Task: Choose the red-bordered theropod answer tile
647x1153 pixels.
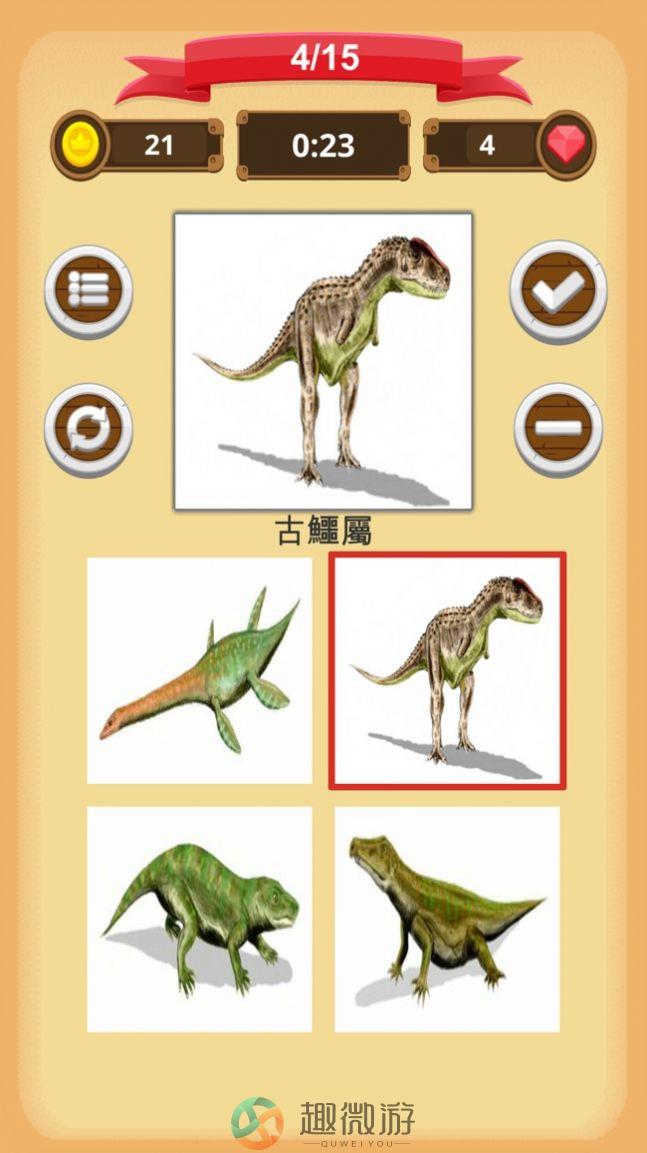Action: coord(448,670)
